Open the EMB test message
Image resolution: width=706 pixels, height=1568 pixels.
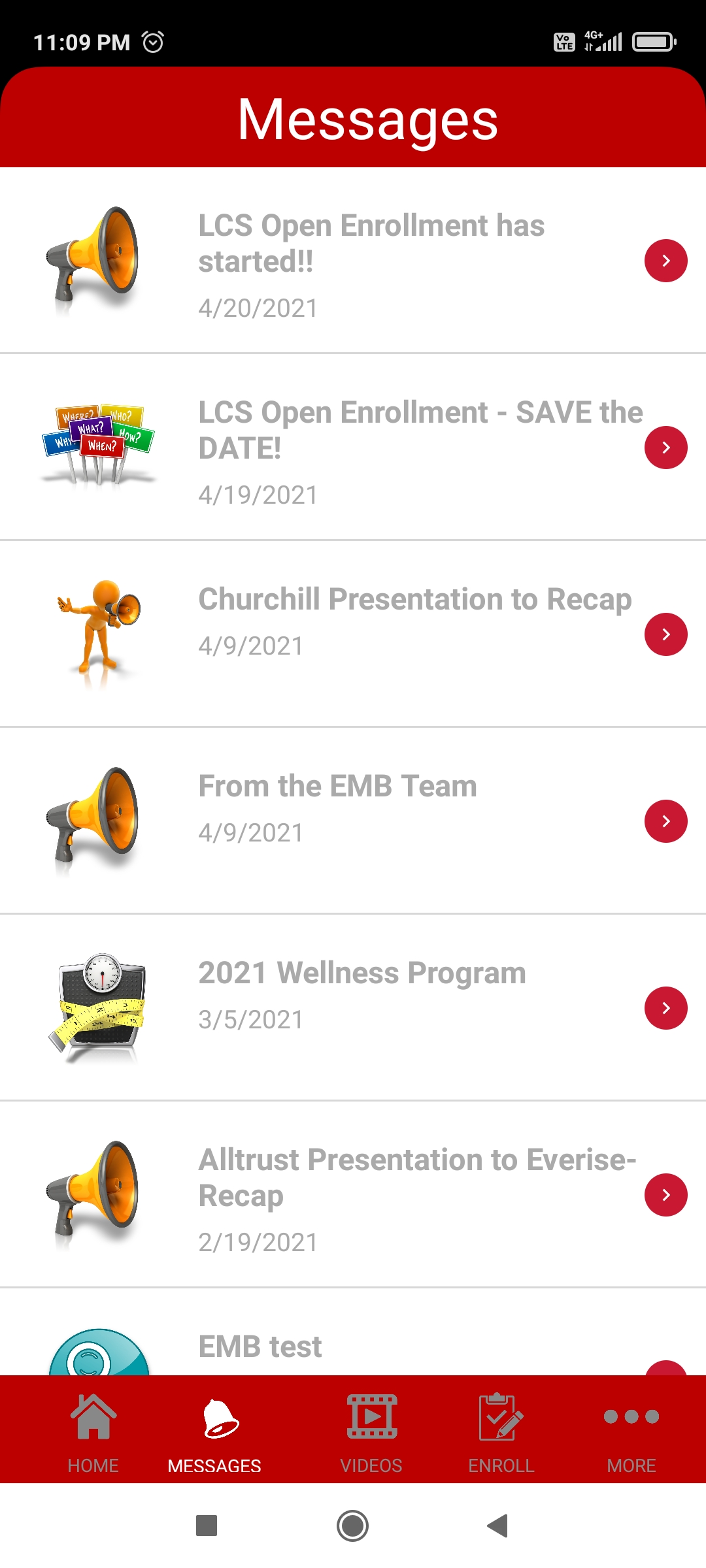pos(353,1333)
